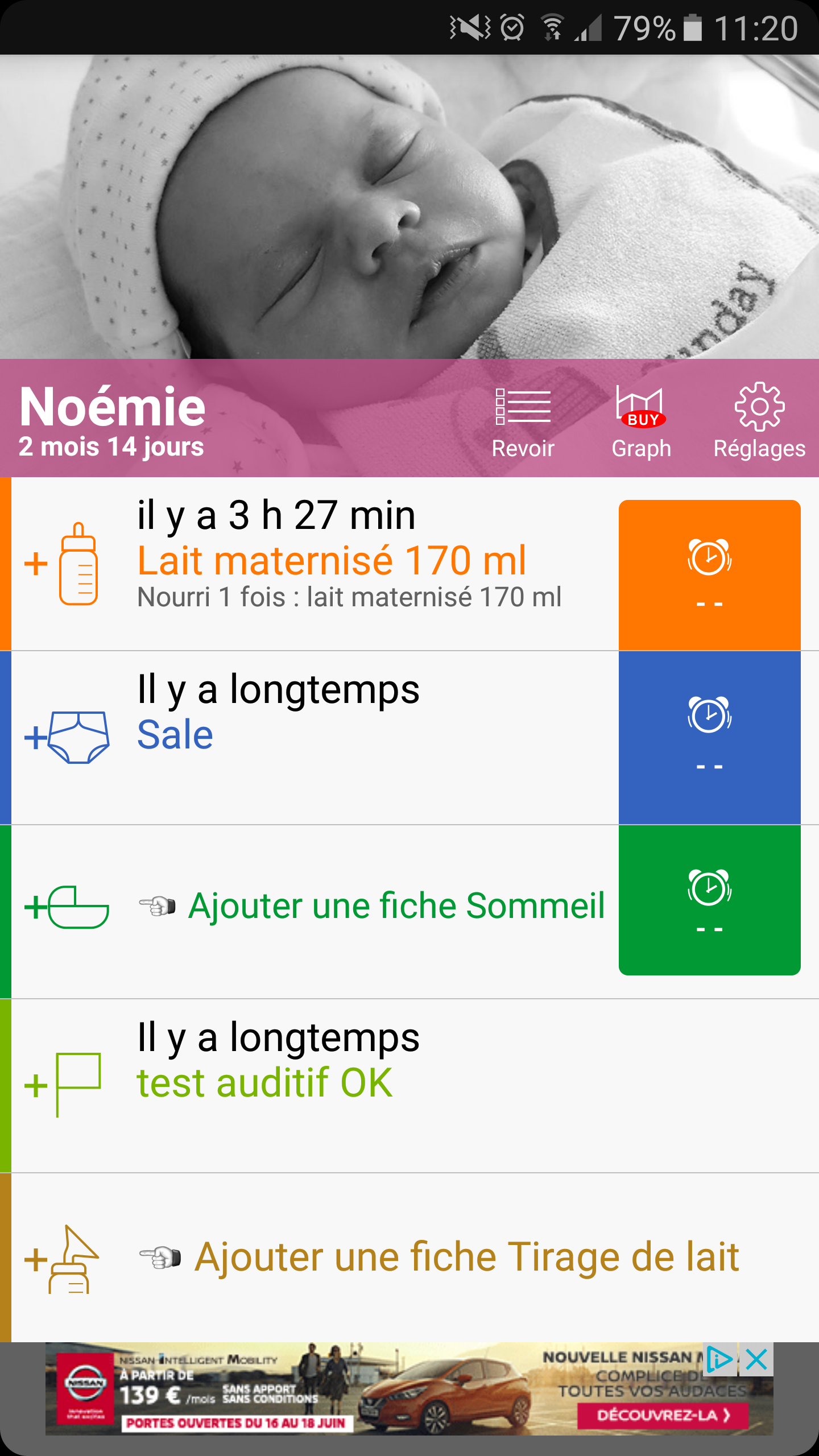Open the last feeding record Lait maternisé
819x1456 pixels.
[x=332, y=561]
